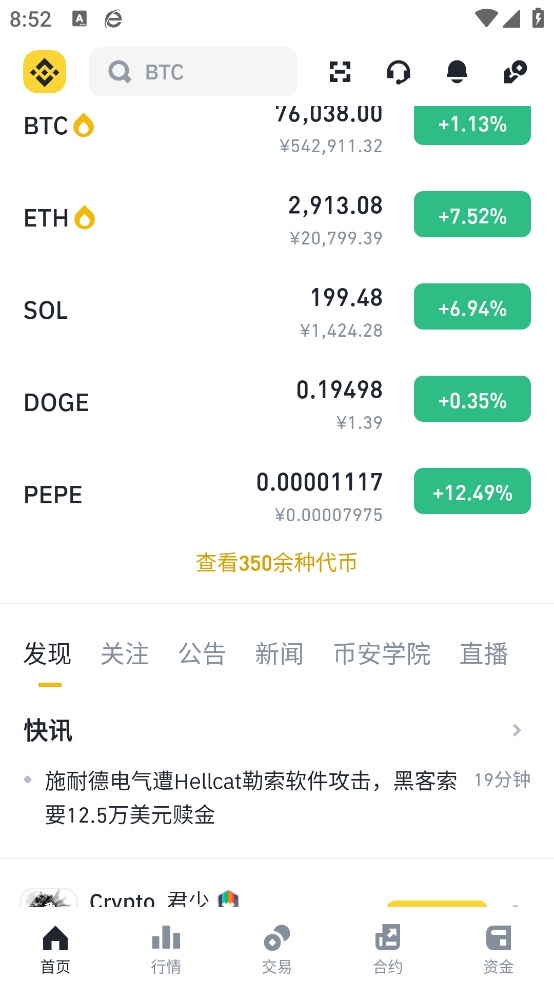
Task: Switch to the 新闻 tab
Action: (x=279, y=654)
